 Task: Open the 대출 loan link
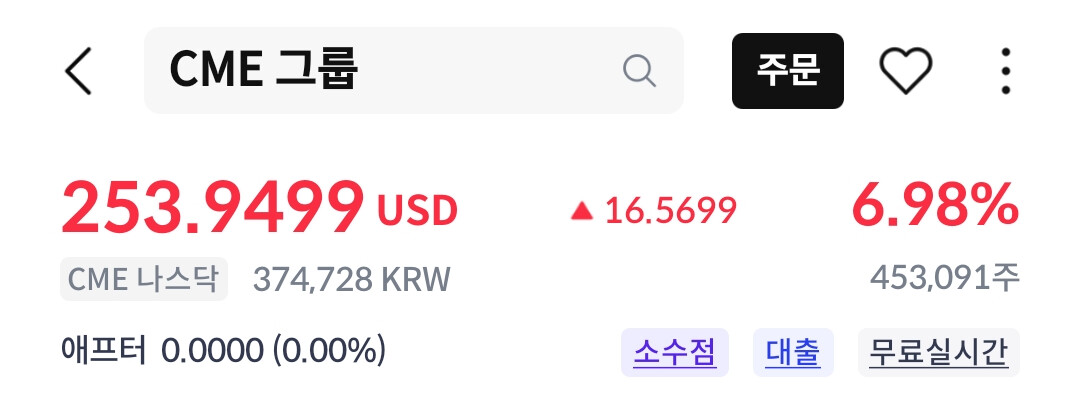(793, 353)
